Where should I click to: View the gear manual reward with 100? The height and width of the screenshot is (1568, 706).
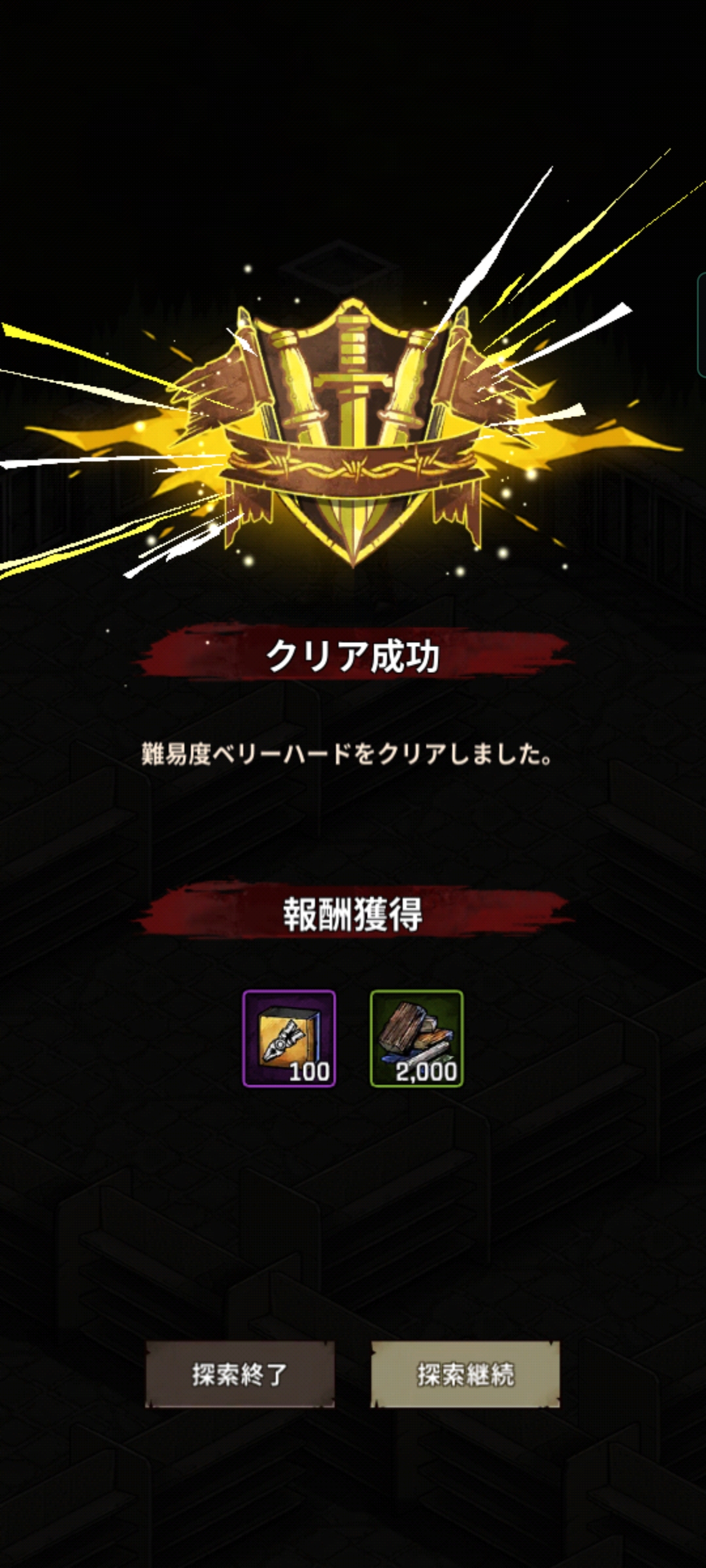click(289, 1038)
